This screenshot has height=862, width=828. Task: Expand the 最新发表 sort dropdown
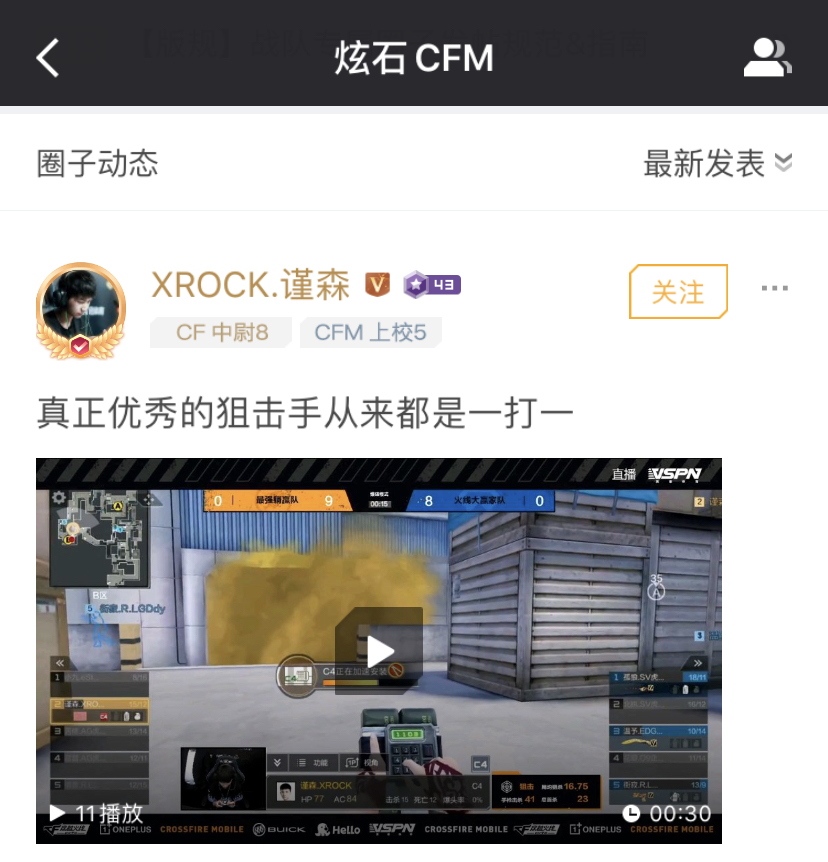click(717, 163)
